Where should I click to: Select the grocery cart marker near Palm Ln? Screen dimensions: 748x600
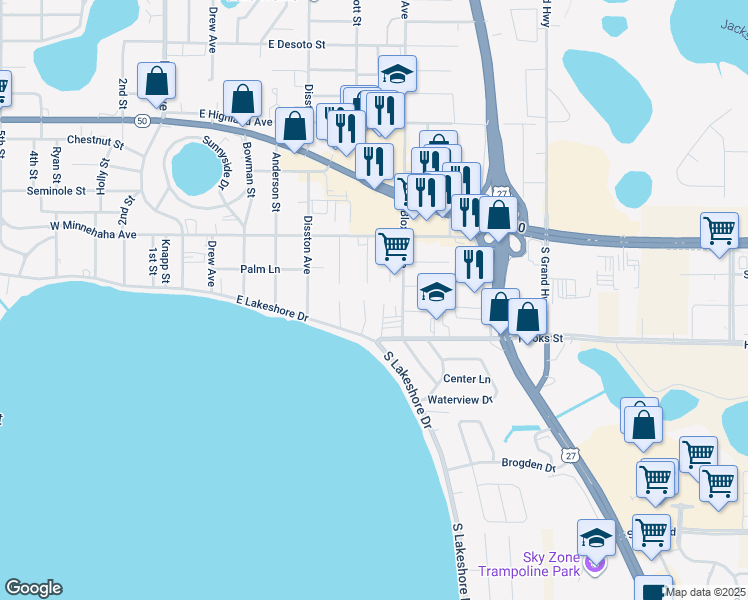[395, 251]
